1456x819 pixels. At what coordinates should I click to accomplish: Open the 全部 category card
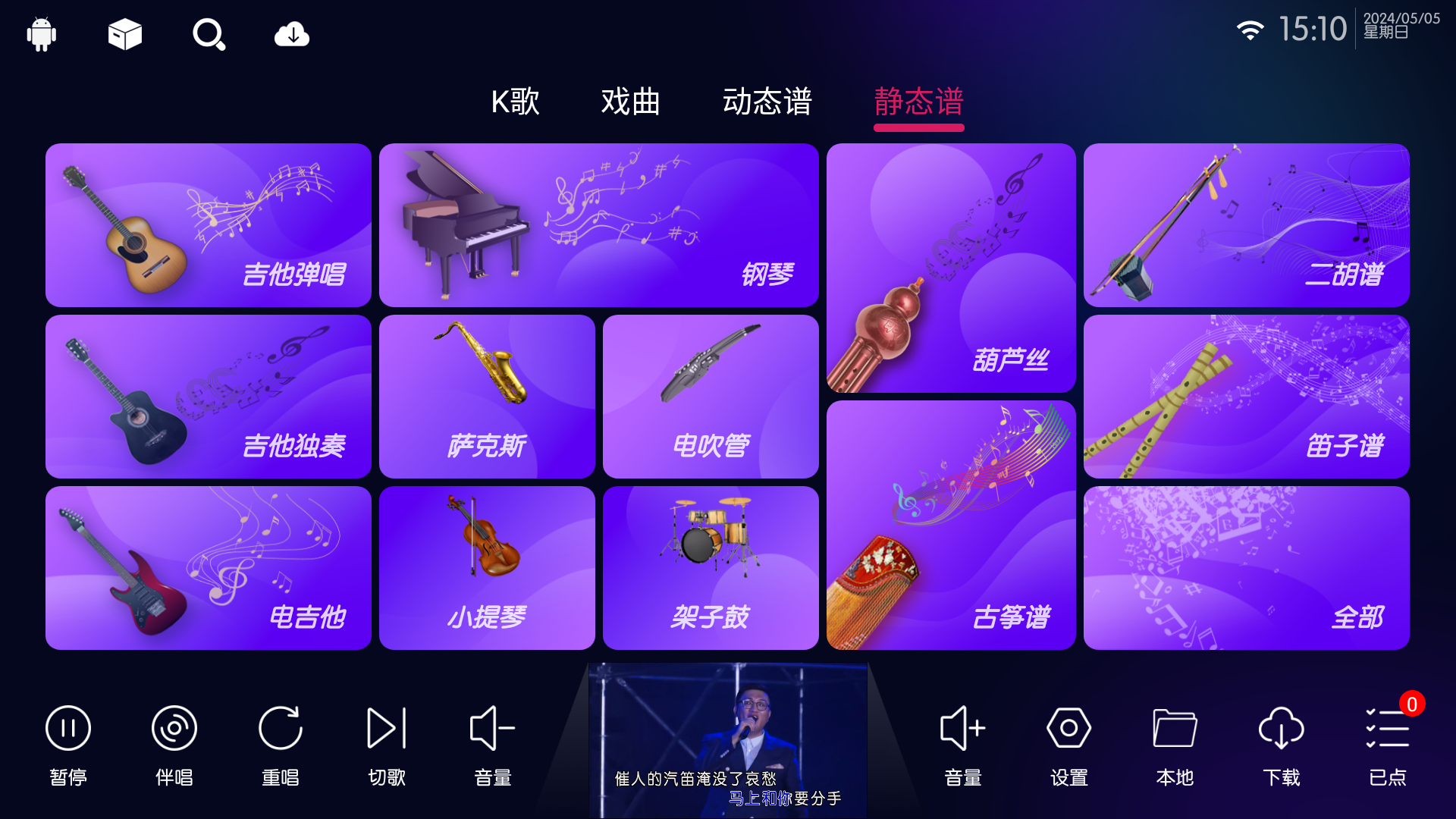click(x=1246, y=568)
